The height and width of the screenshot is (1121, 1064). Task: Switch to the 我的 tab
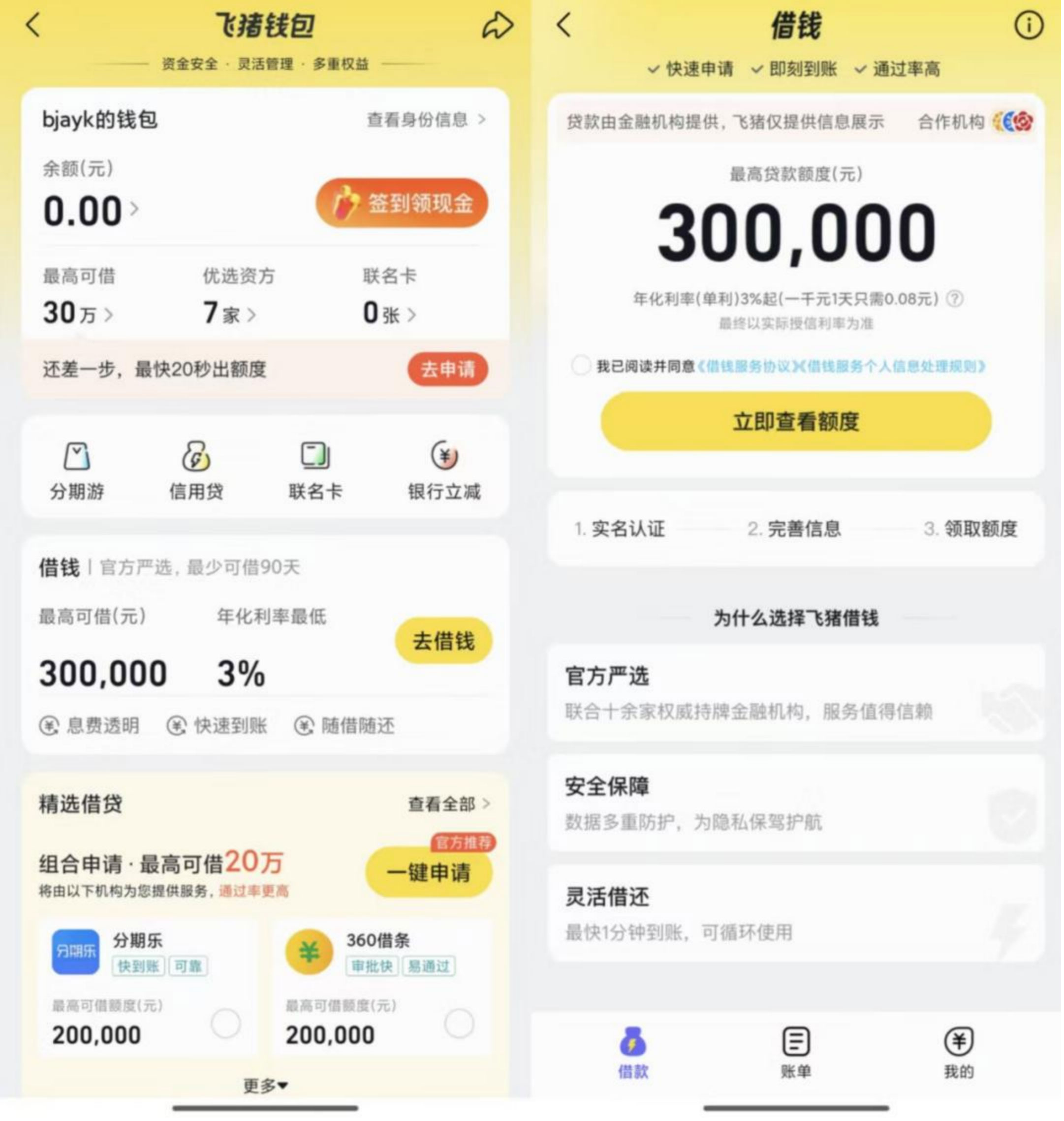coord(959,1053)
